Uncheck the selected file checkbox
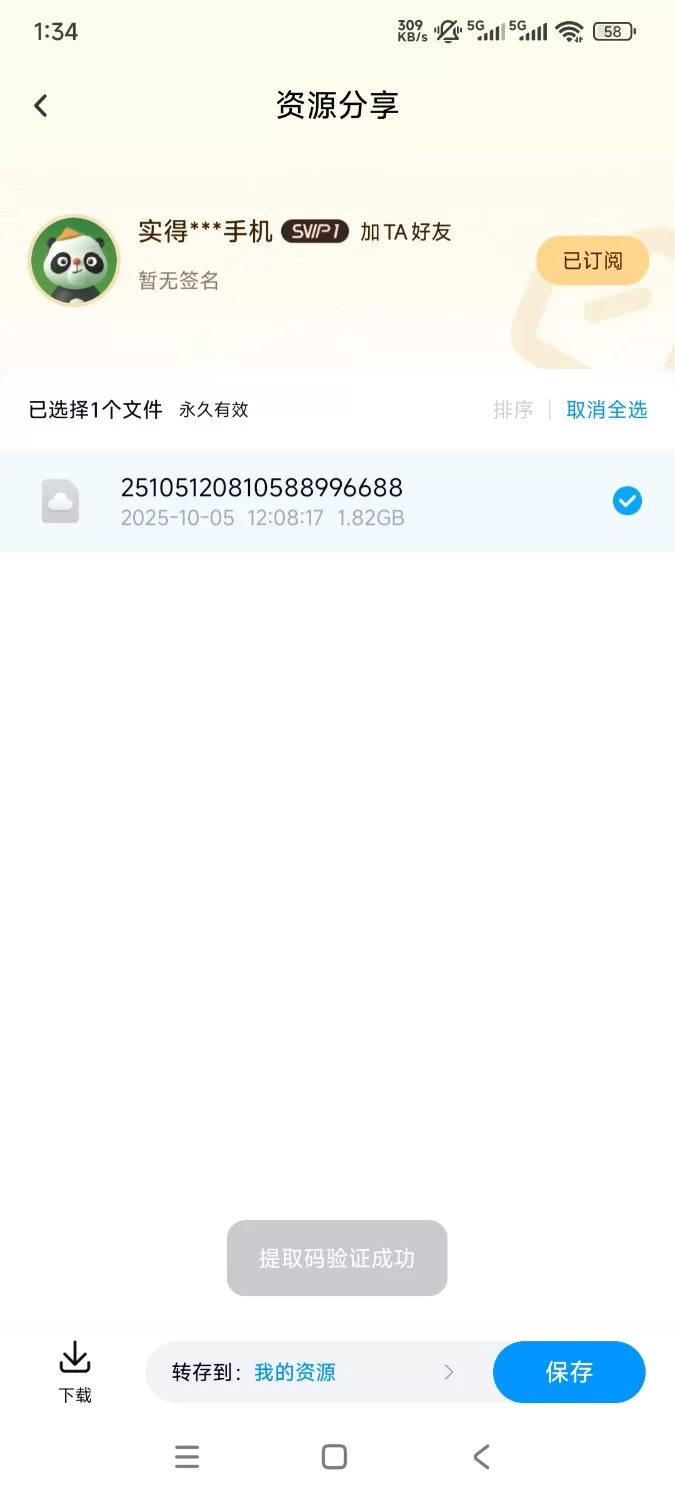Viewport: 675px width, 1500px height. [x=627, y=501]
